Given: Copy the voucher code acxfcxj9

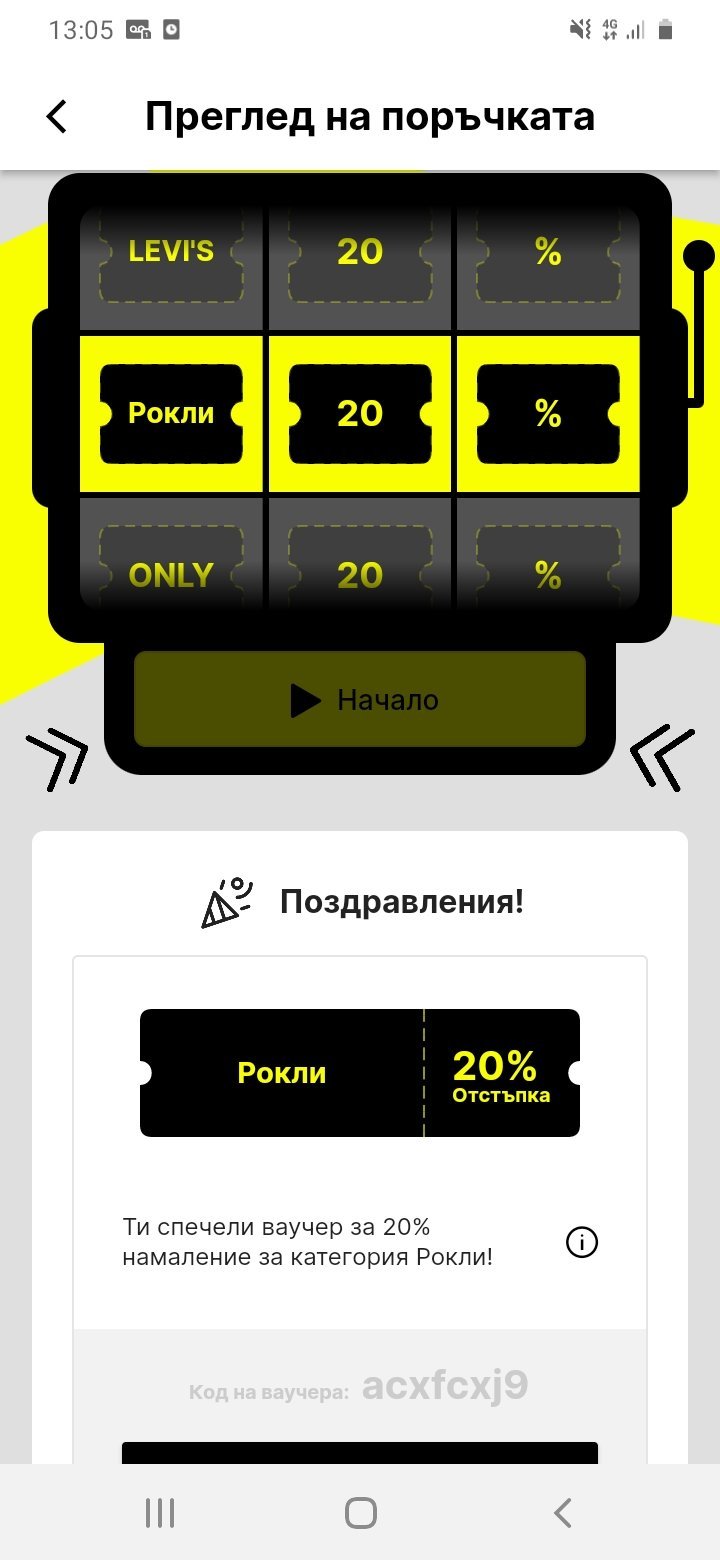Looking at the screenshot, I should click(x=444, y=1387).
